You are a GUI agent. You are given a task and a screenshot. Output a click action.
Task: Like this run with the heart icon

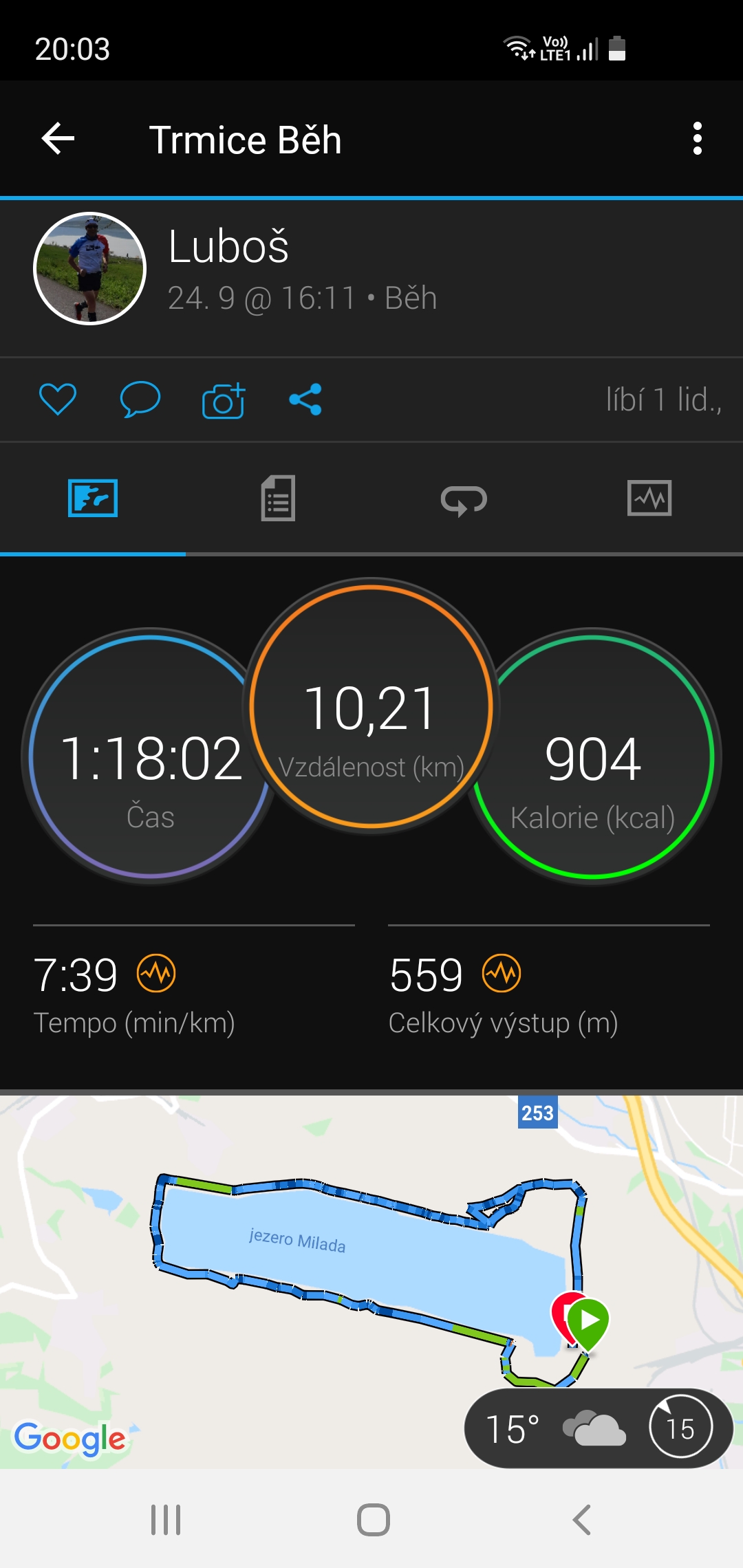coord(58,400)
